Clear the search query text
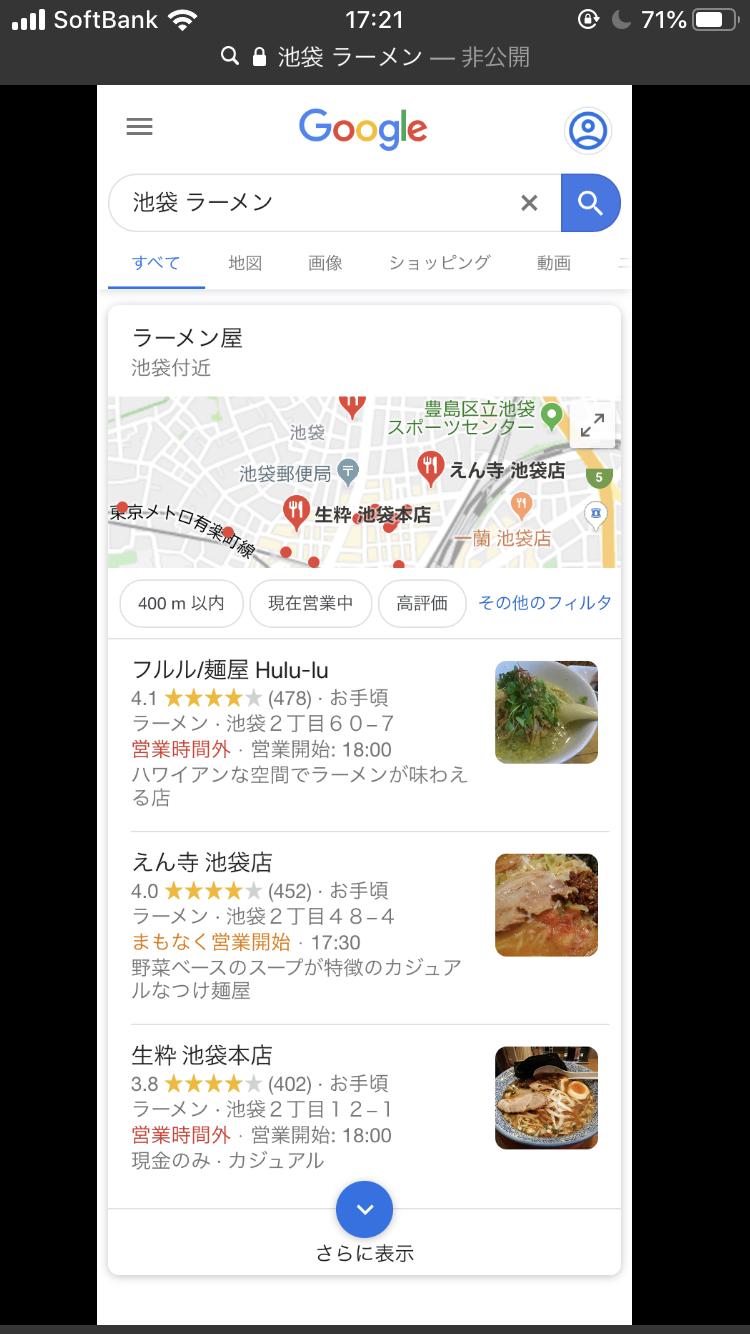This screenshot has height=1334, width=750. pyautogui.click(x=529, y=203)
